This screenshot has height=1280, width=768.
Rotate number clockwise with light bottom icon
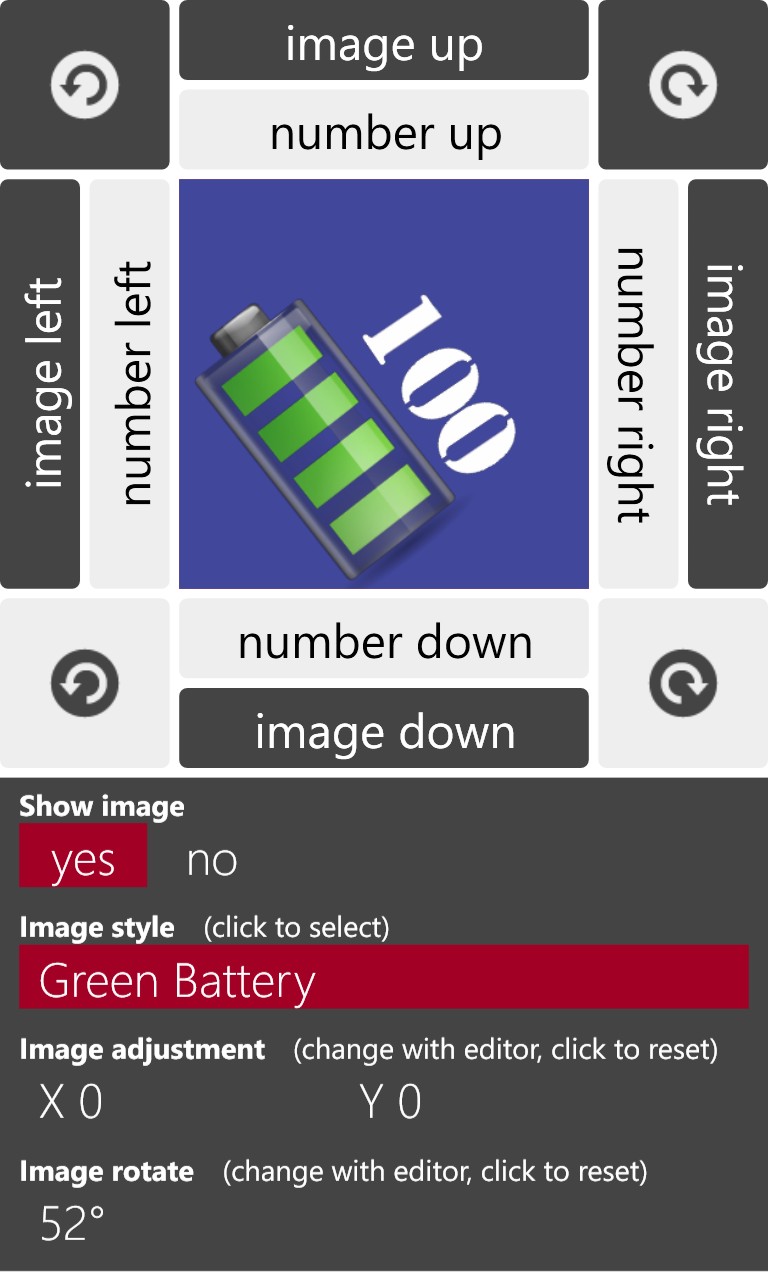click(x=683, y=683)
